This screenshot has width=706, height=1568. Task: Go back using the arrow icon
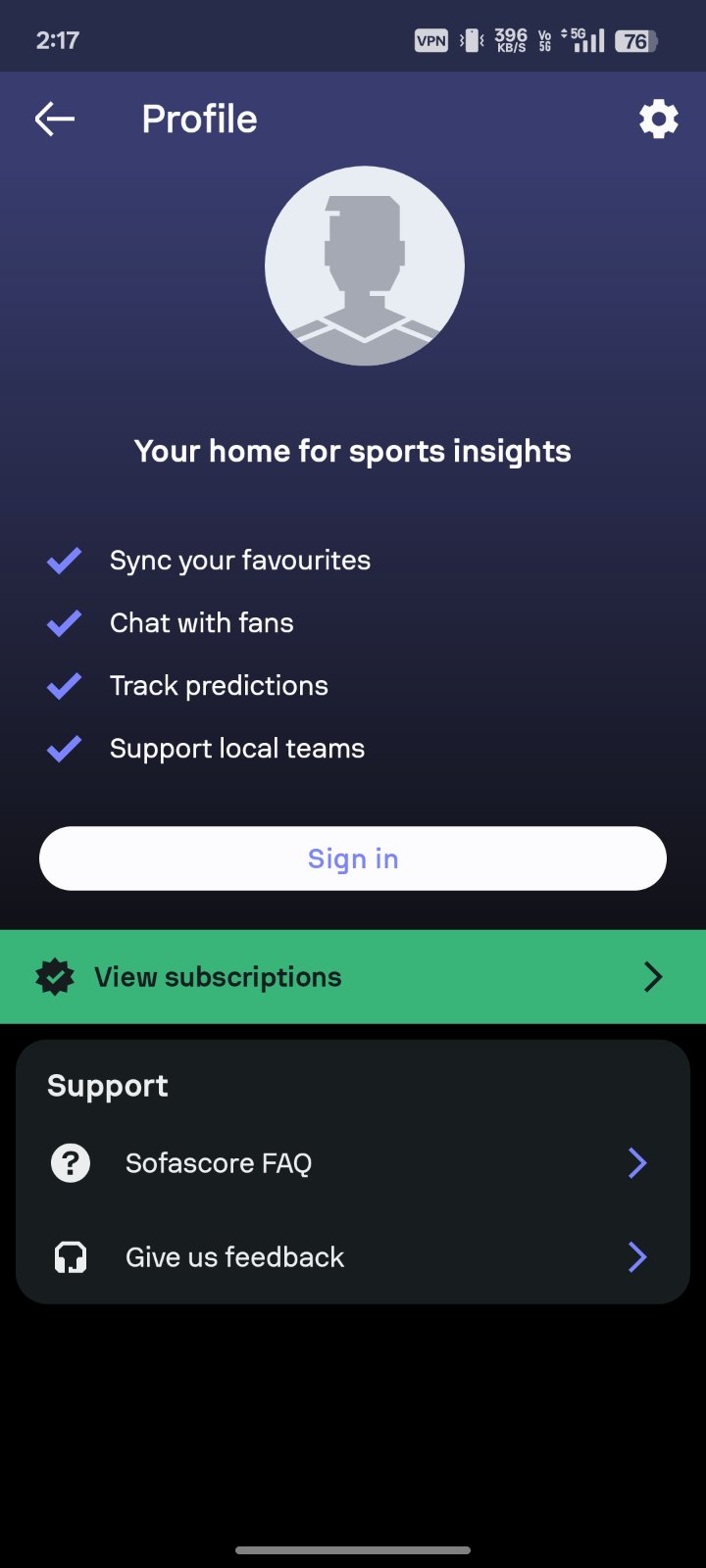pyautogui.click(x=55, y=120)
